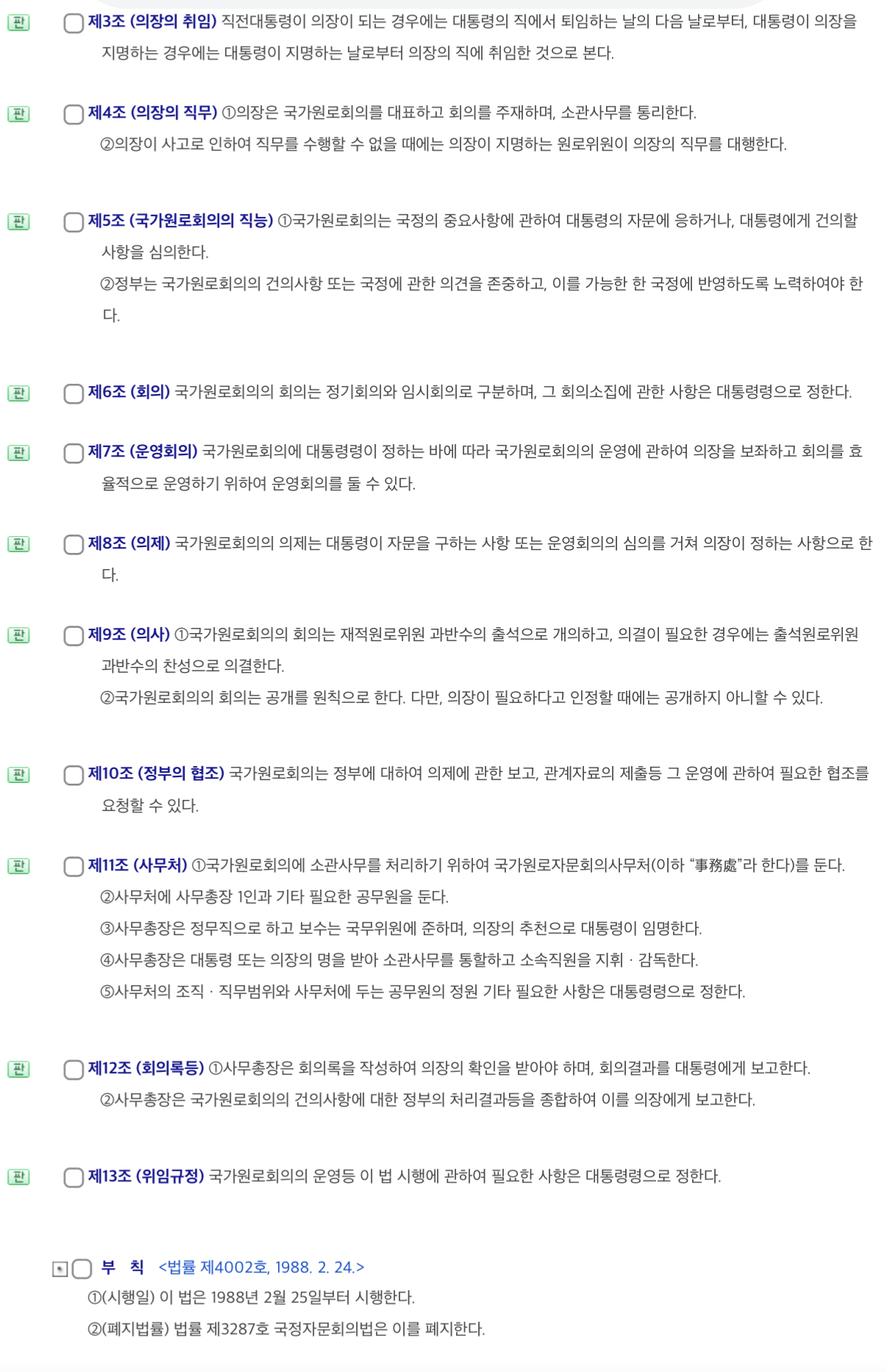Open the 법률 제4002호, 1988. 2. 24. link

click(x=261, y=1268)
